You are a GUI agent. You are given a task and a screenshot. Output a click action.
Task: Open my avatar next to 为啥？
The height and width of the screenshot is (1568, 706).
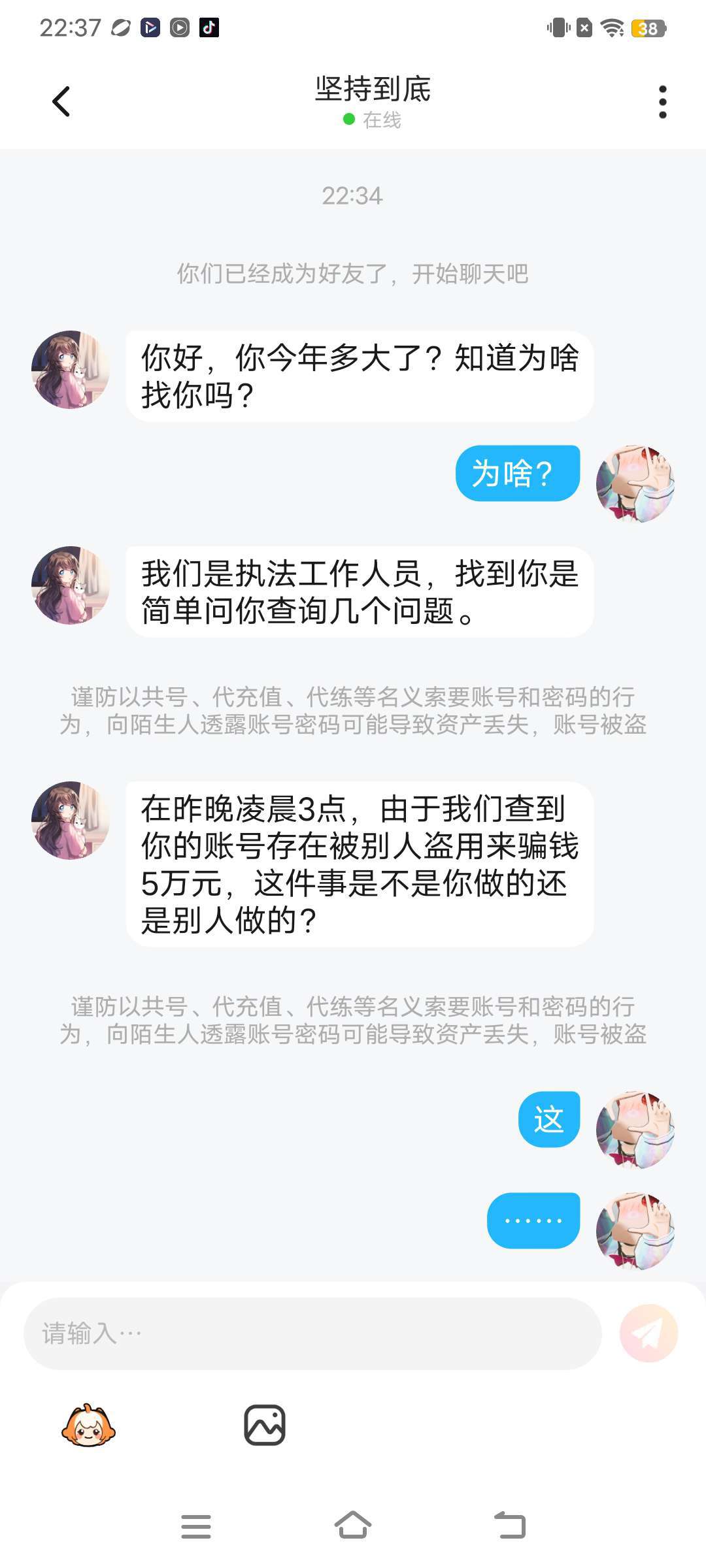coord(635,484)
